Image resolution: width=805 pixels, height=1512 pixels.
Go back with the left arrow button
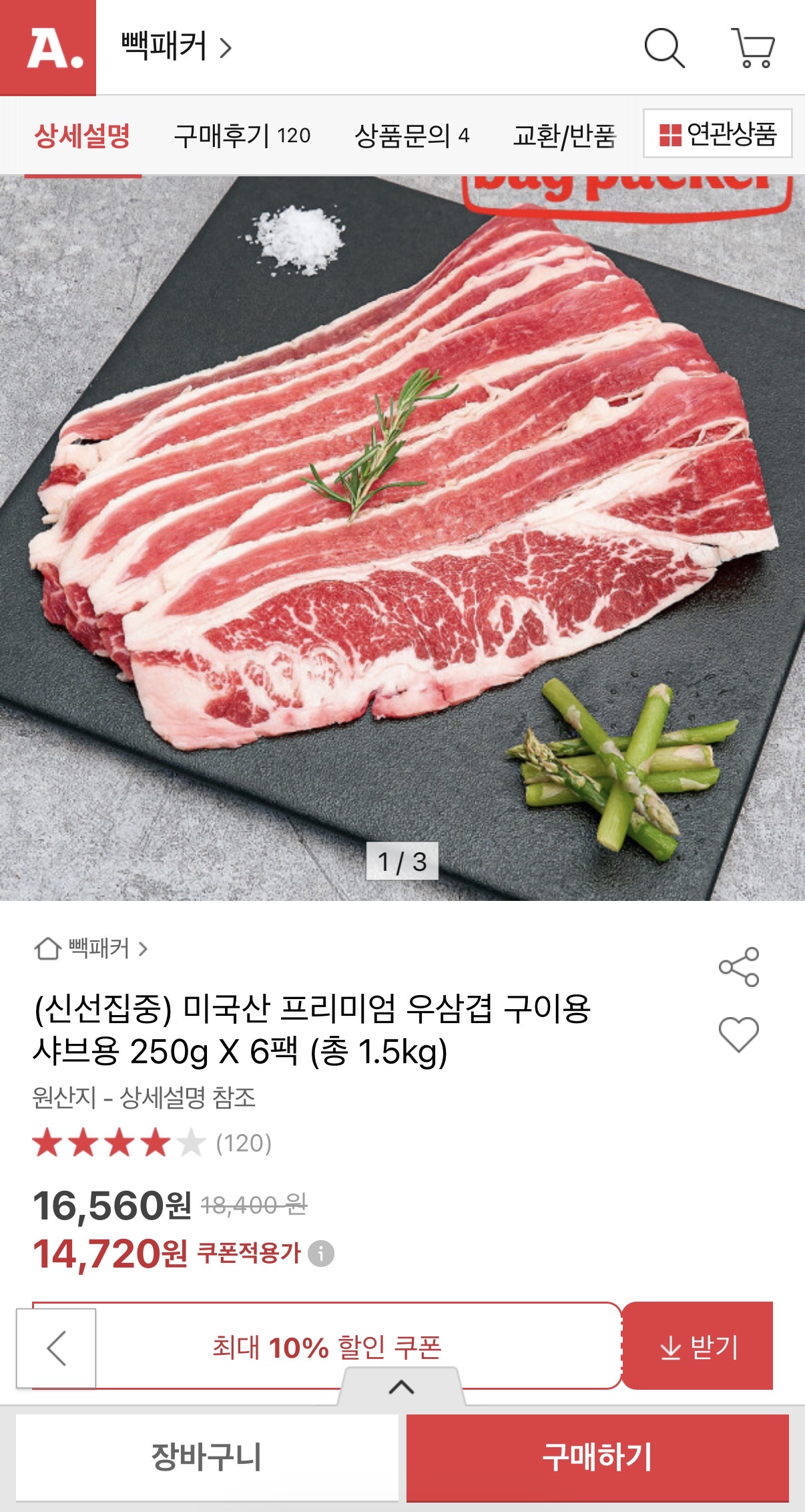56,1348
